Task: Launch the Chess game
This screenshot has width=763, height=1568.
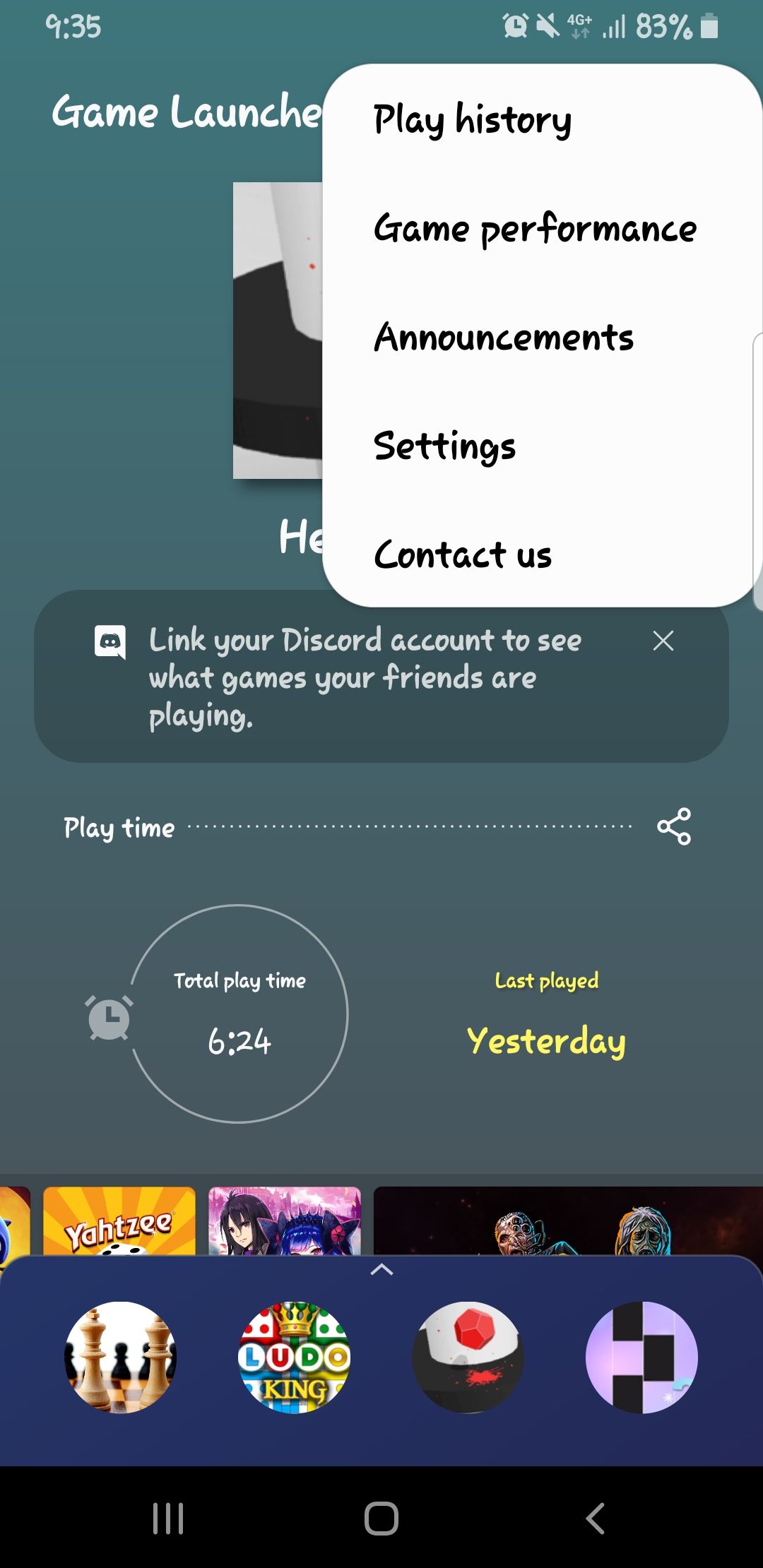Action: tap(120, 1357)
